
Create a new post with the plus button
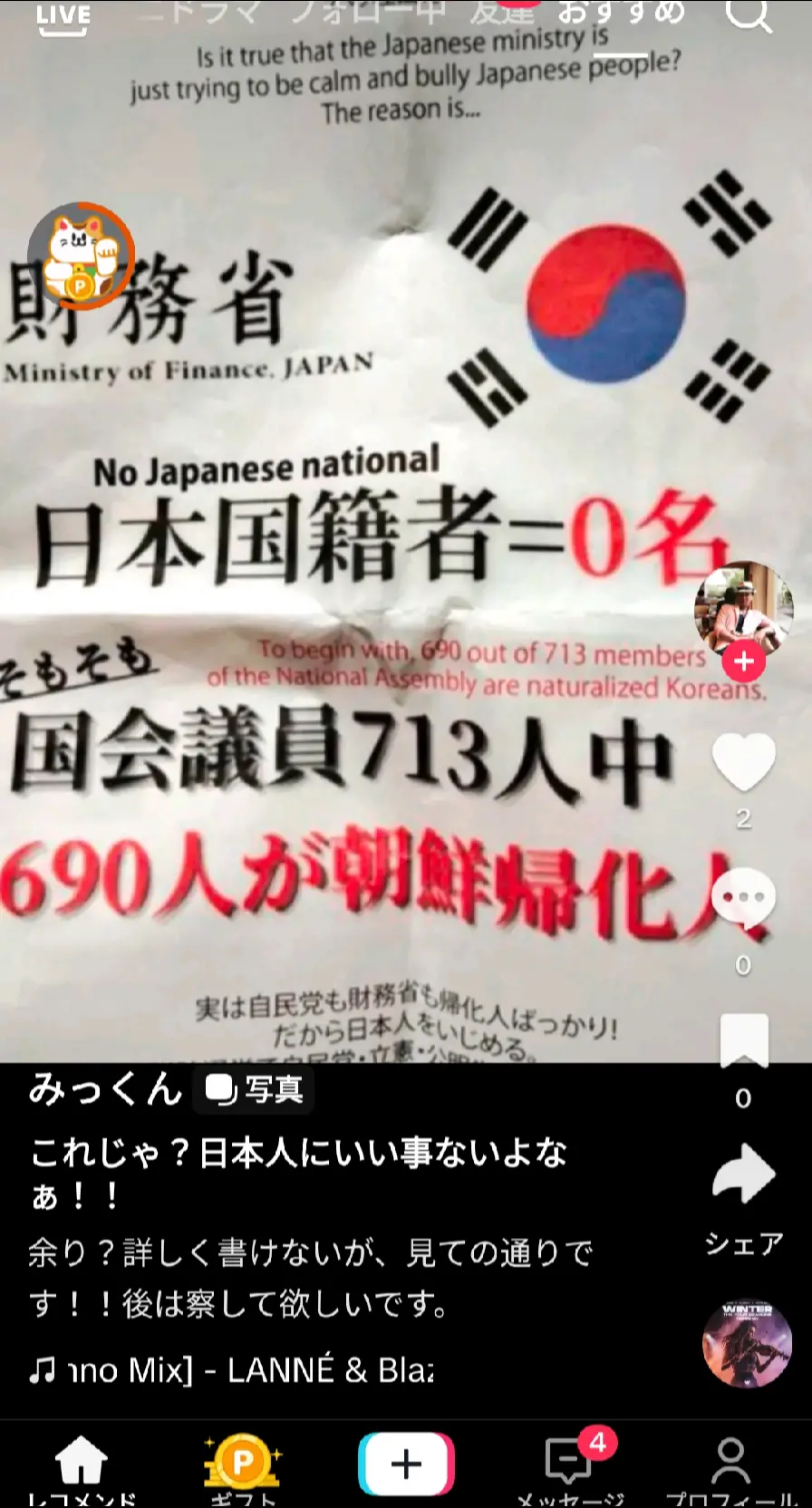click(406, 1464)
